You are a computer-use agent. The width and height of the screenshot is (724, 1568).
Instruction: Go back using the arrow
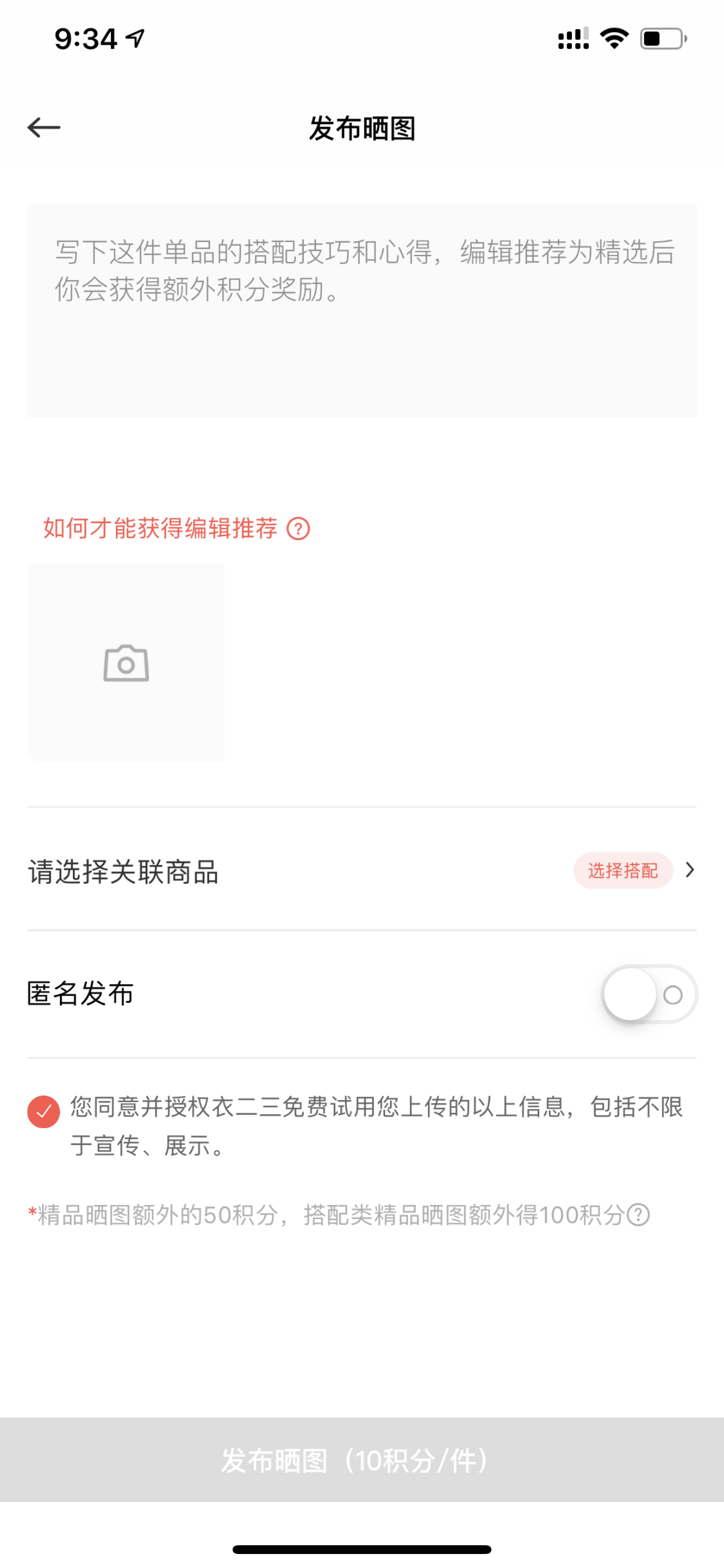(44, 128)
